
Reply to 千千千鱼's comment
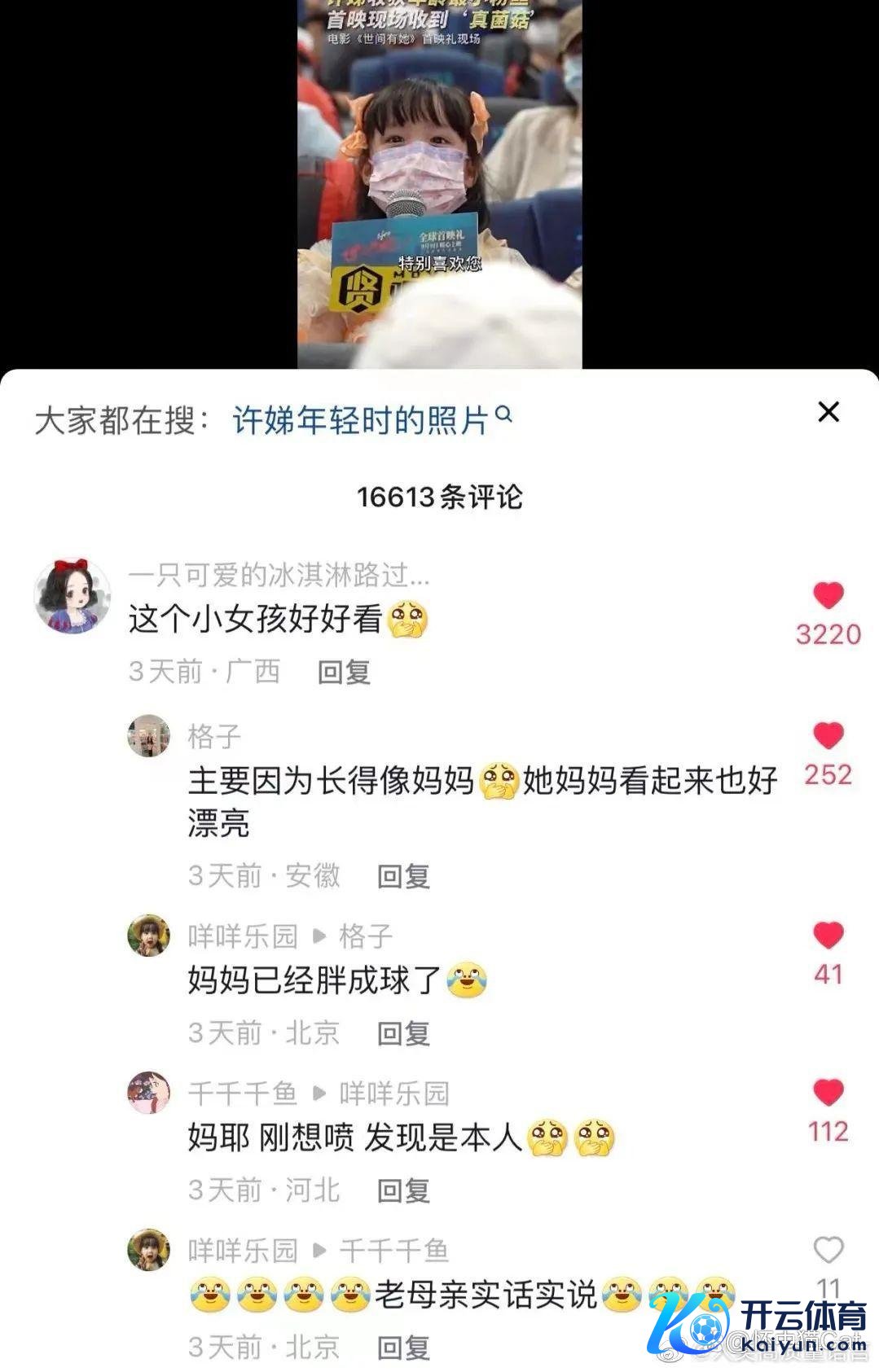pyautogui.click(x=403, y=1191)
